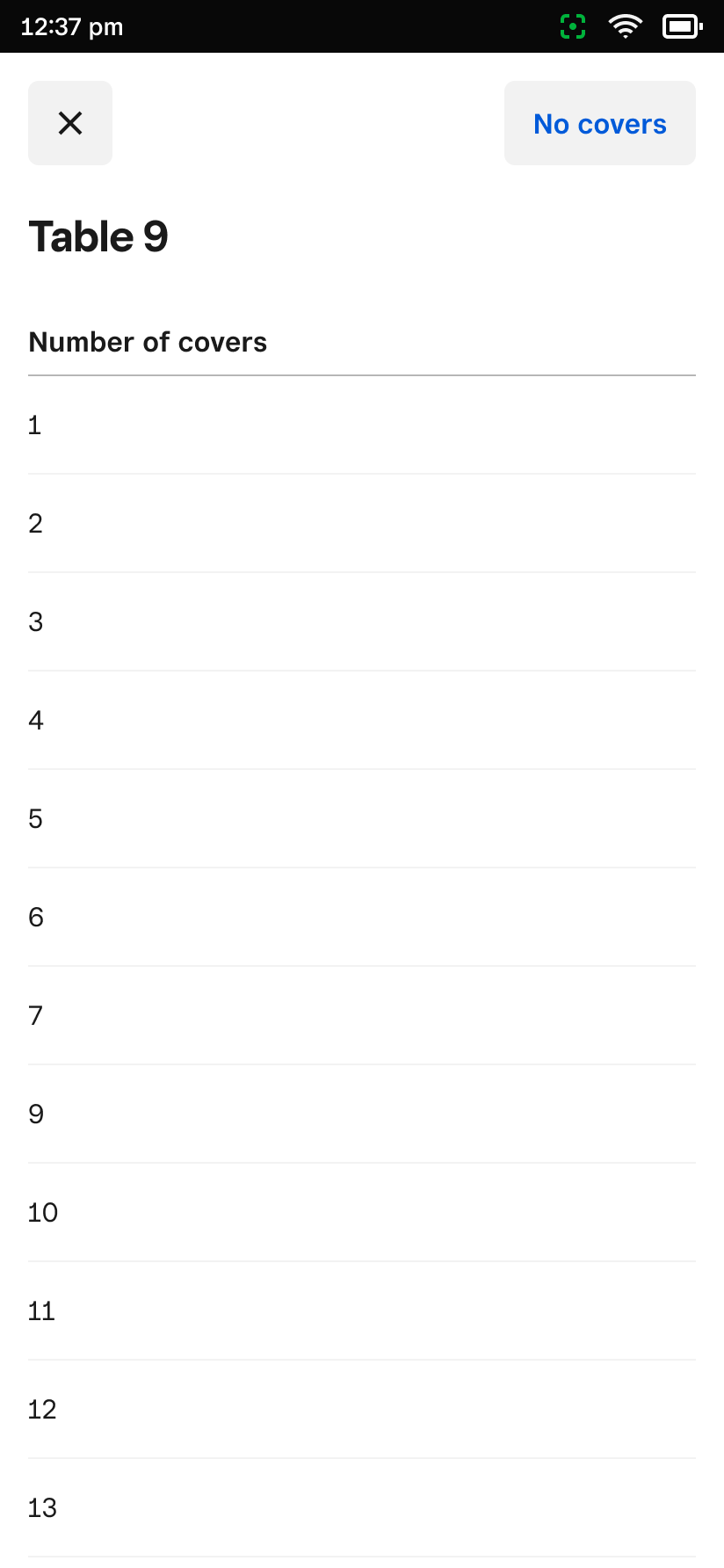Select 1 cover

(362, 425)
